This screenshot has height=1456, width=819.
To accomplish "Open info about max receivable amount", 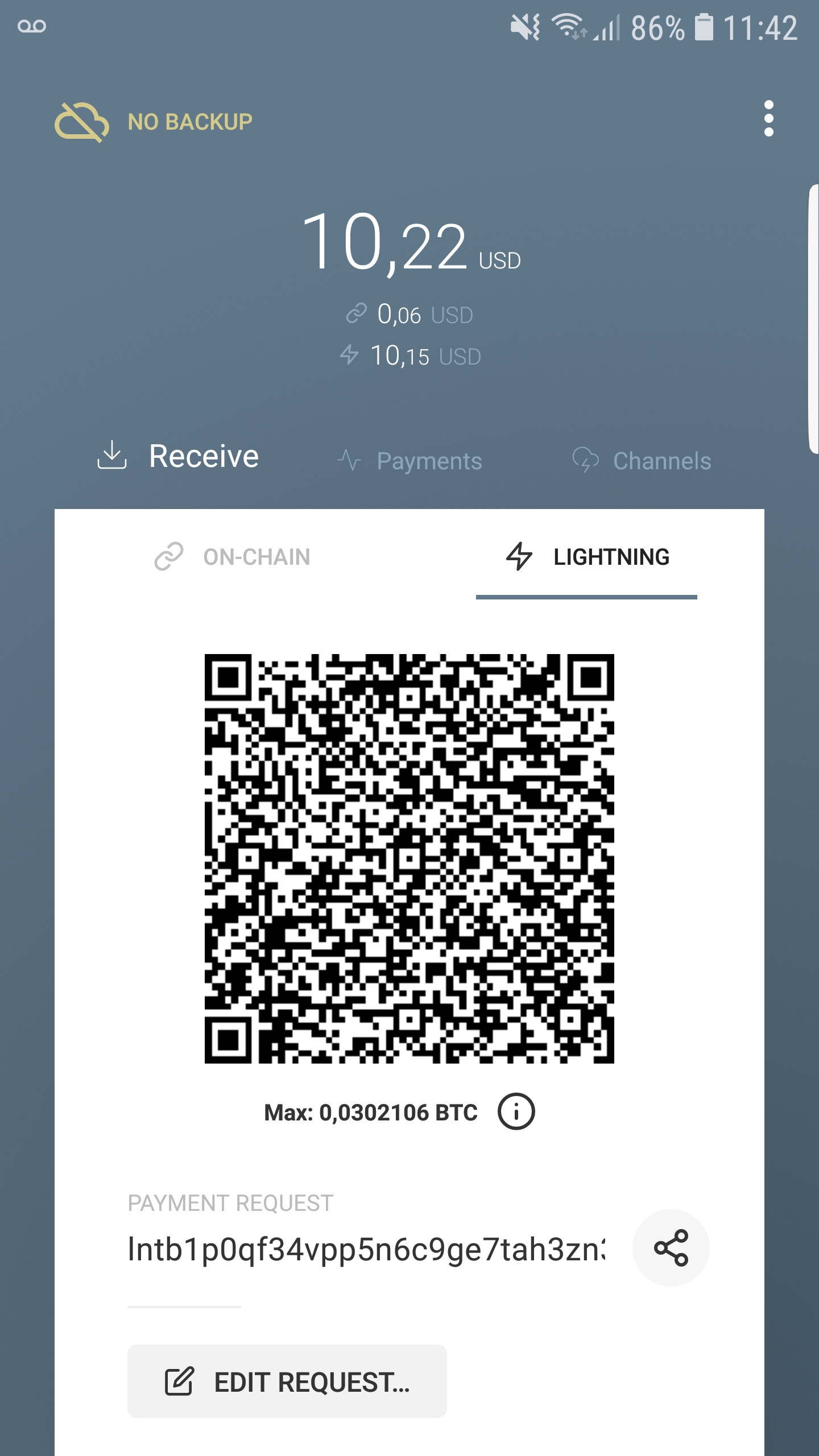I will (516, 1111).
